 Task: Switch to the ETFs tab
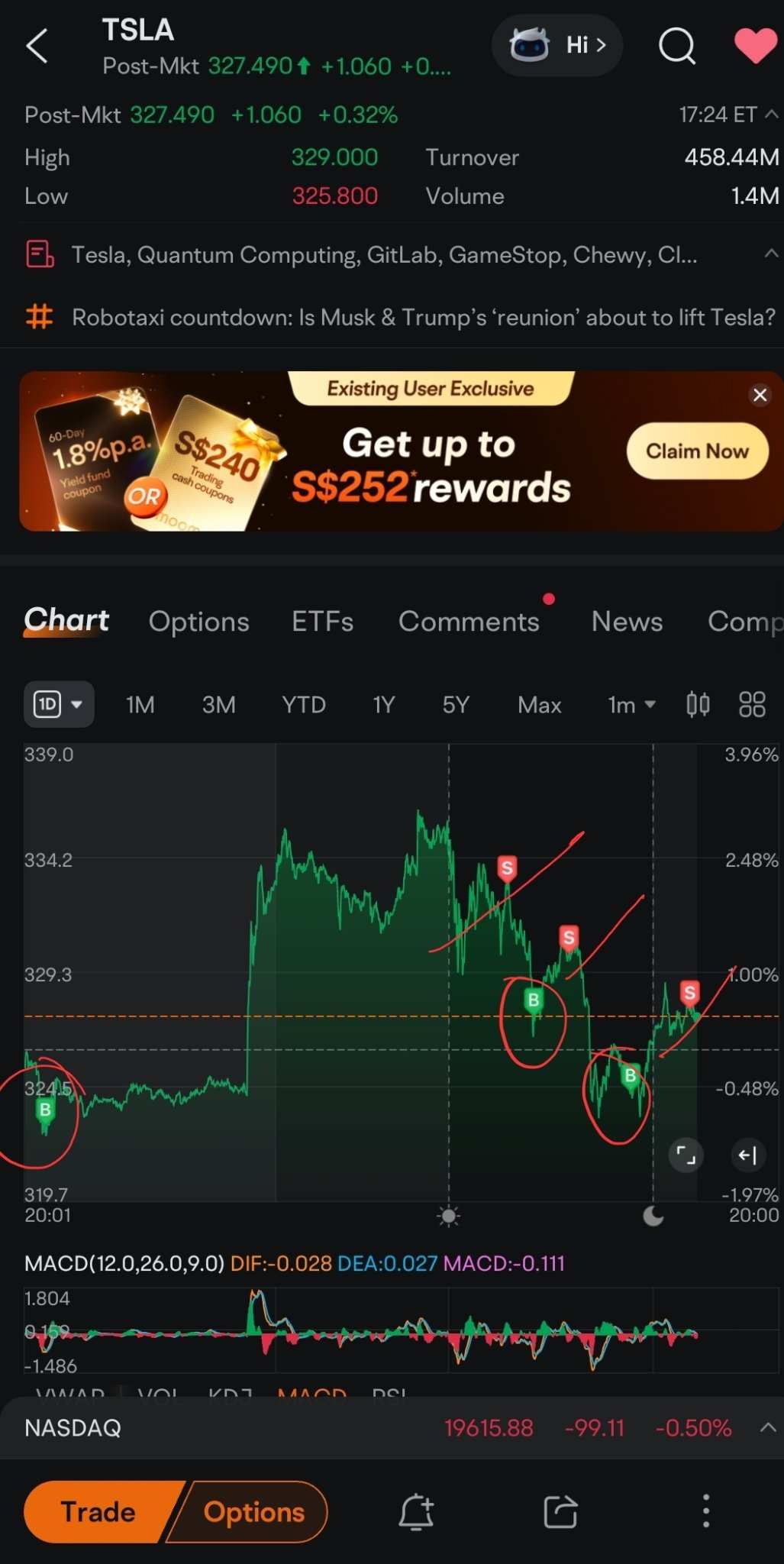(x=322, y=622)
